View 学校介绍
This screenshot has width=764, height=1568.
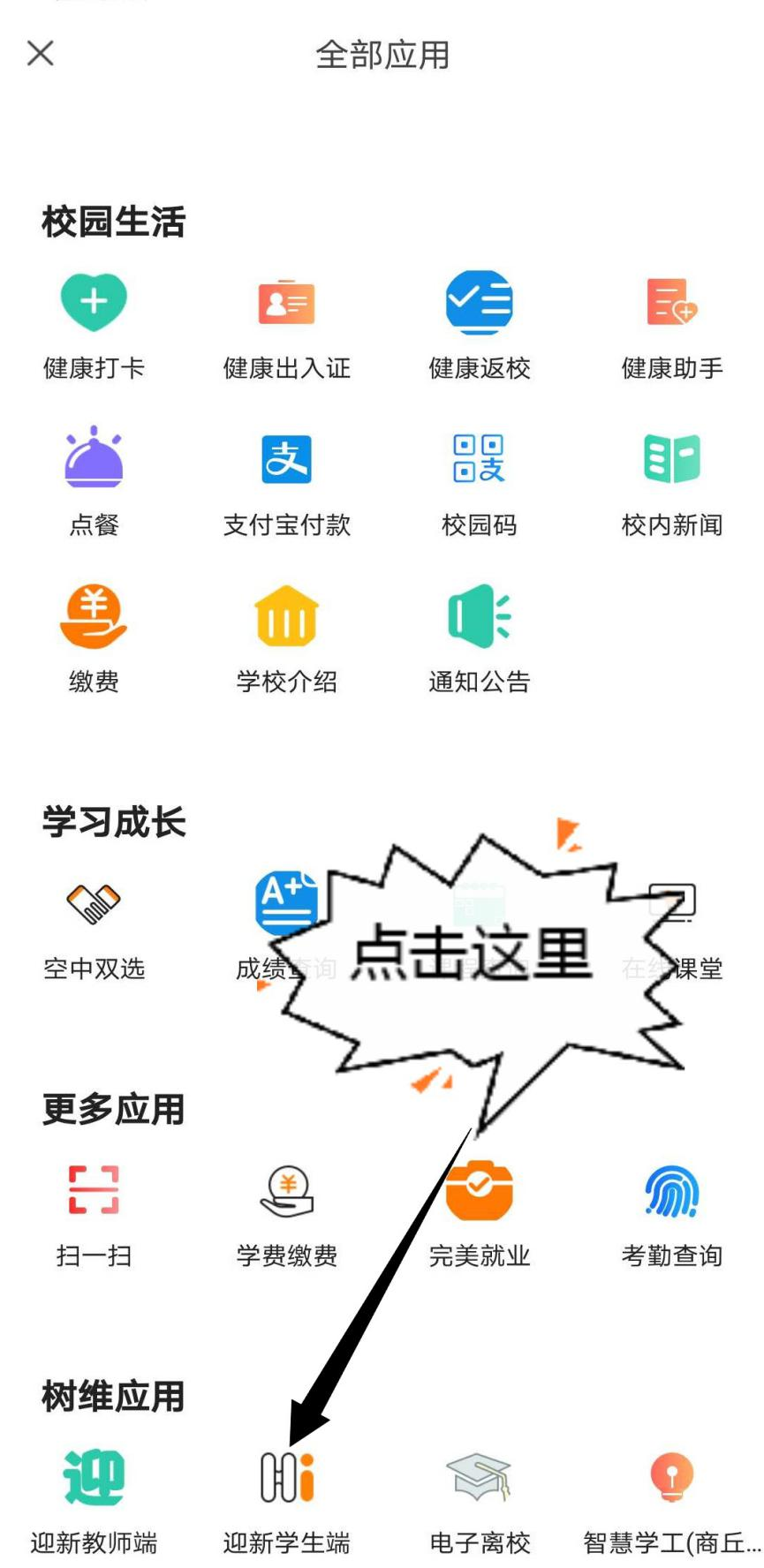tap(286, 616)
